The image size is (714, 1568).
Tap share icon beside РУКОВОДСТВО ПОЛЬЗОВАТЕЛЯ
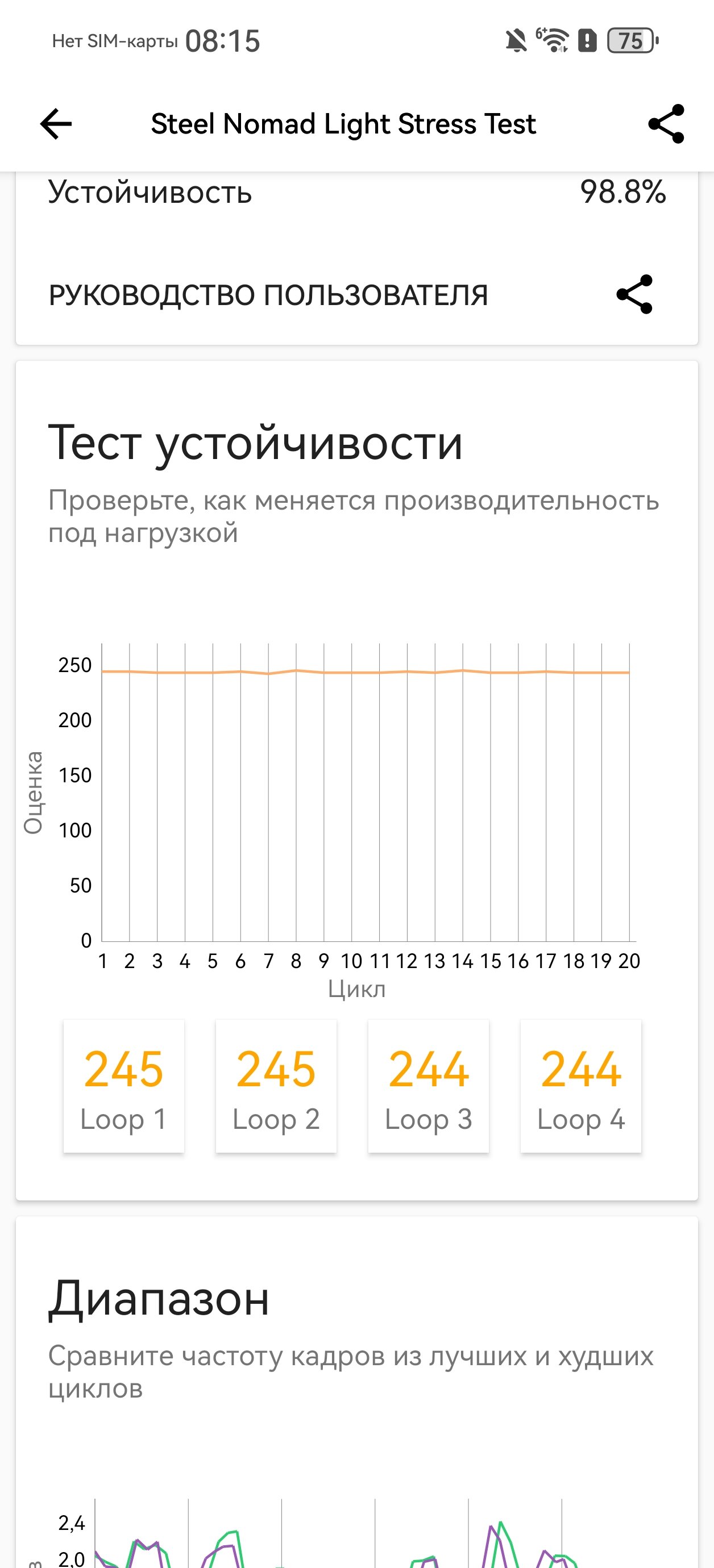(x=634, y=295)
